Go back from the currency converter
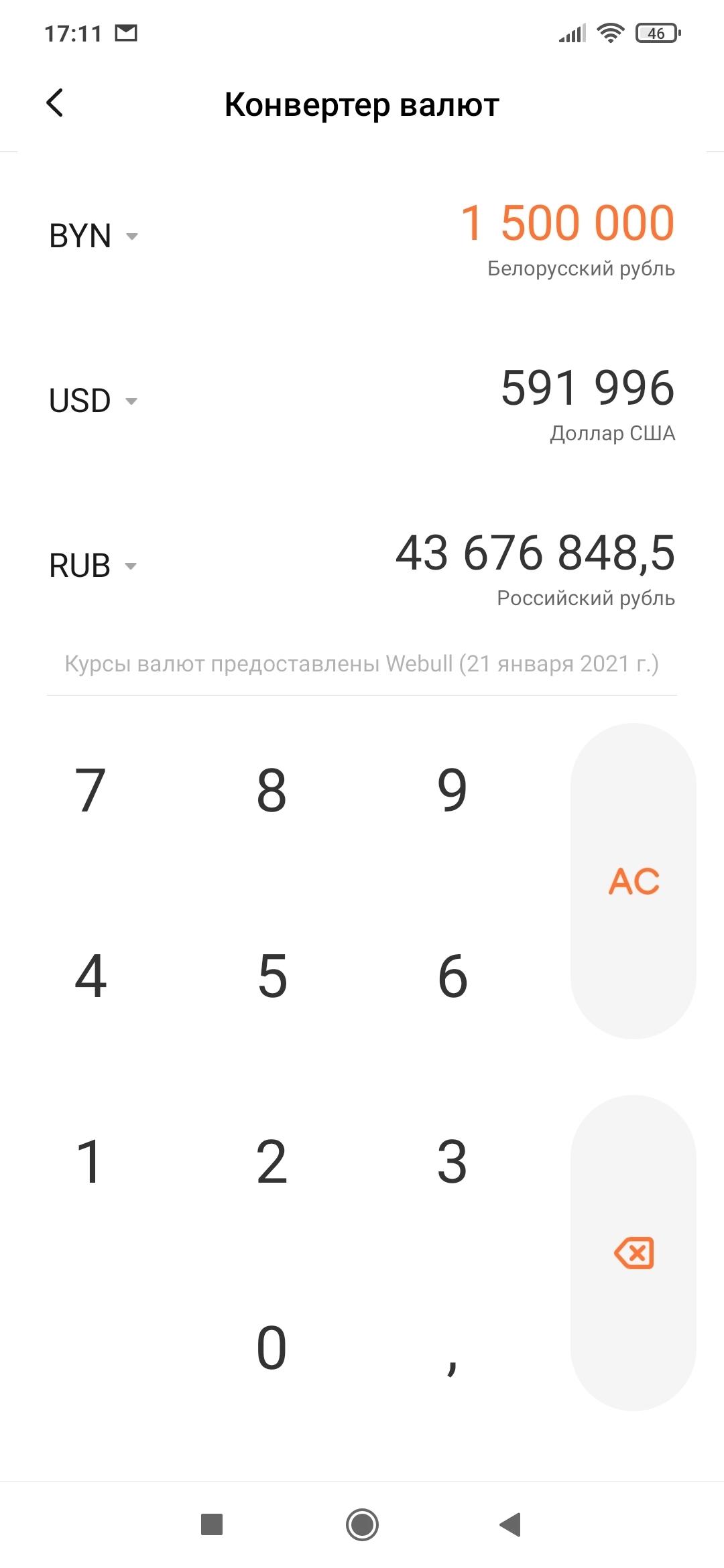This screenshot has height=1568, width=724. pos(55,103)
